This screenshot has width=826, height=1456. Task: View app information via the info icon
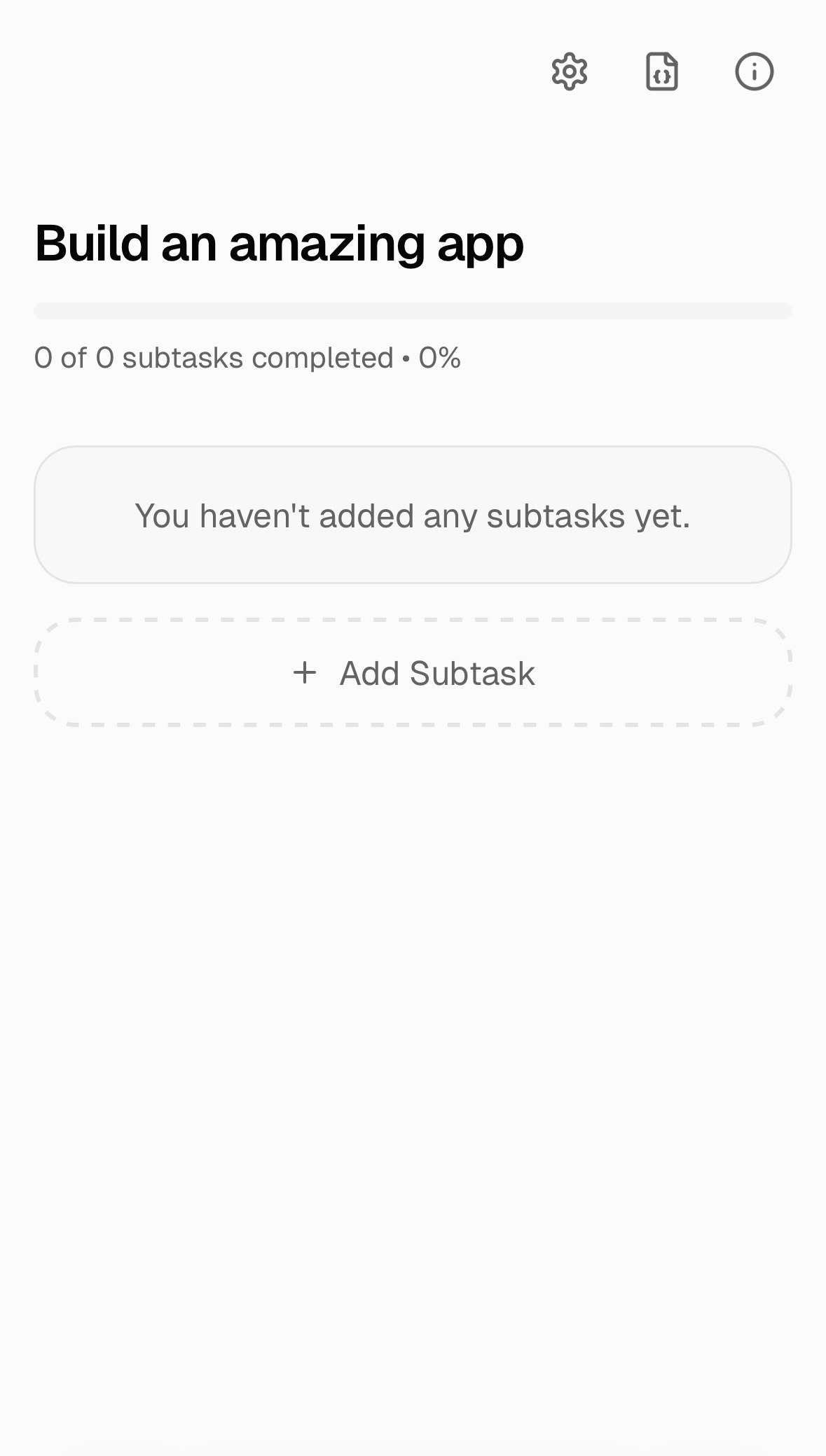point(755,71)
